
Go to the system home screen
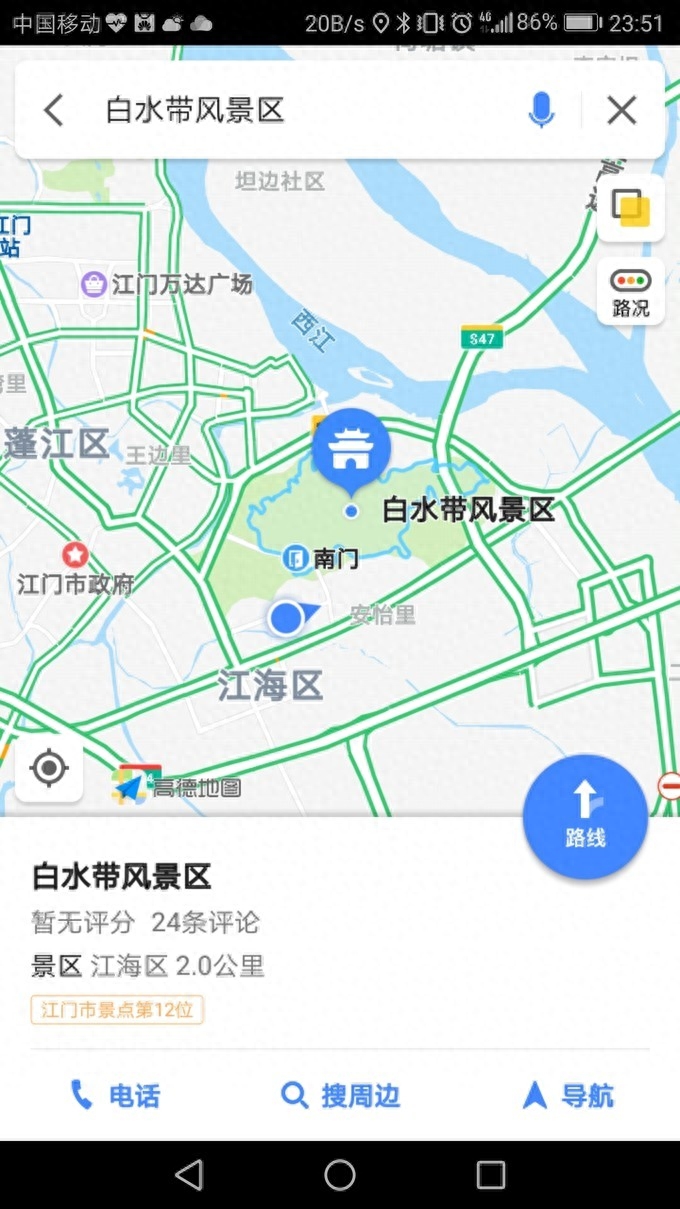tap(340, 1175)
